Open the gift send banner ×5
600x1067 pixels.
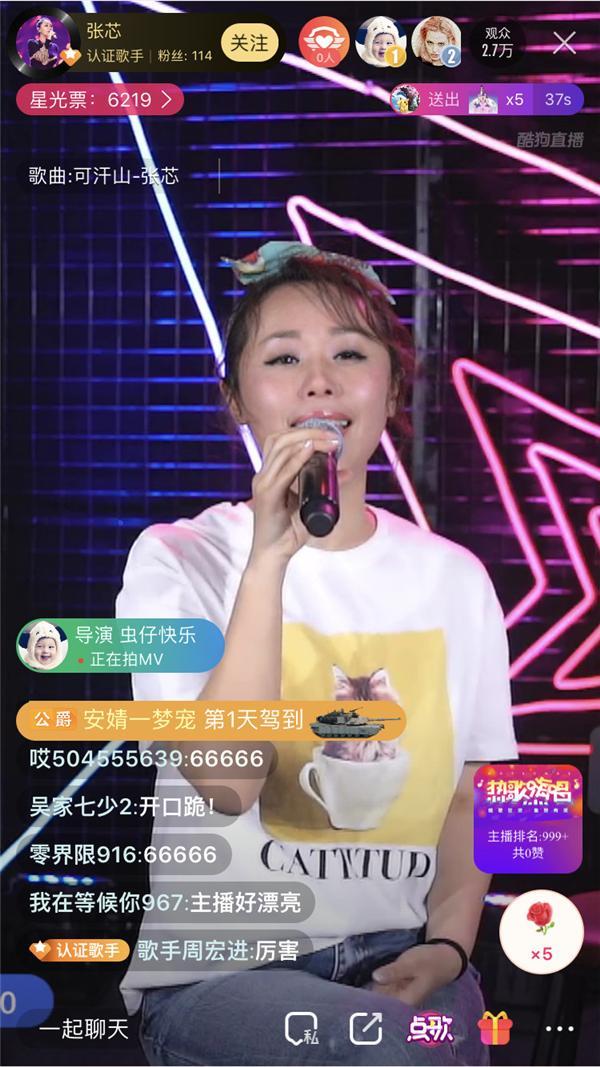click(487, 99)
